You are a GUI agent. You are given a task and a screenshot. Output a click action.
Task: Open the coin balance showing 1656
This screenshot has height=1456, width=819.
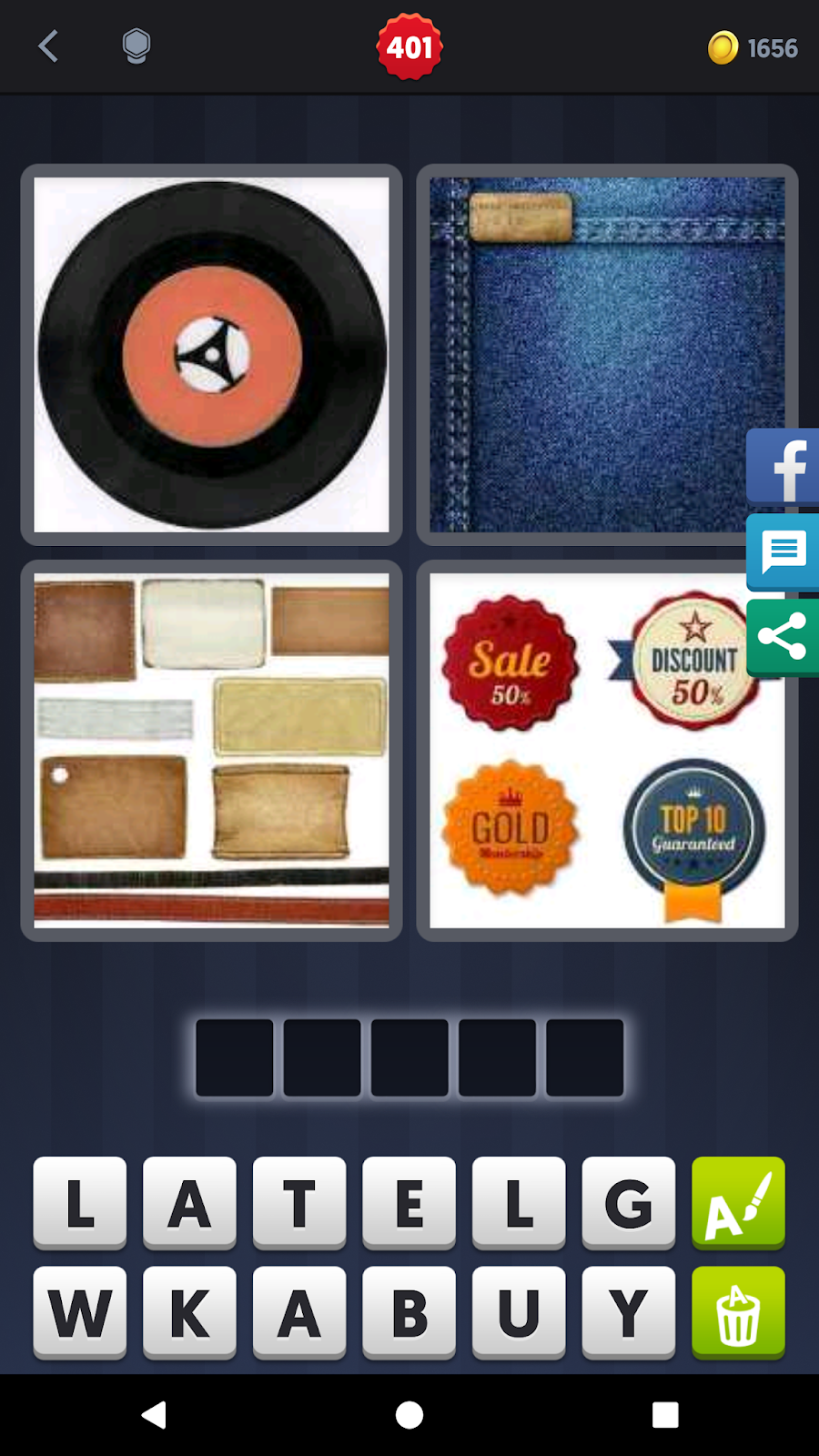753,47
